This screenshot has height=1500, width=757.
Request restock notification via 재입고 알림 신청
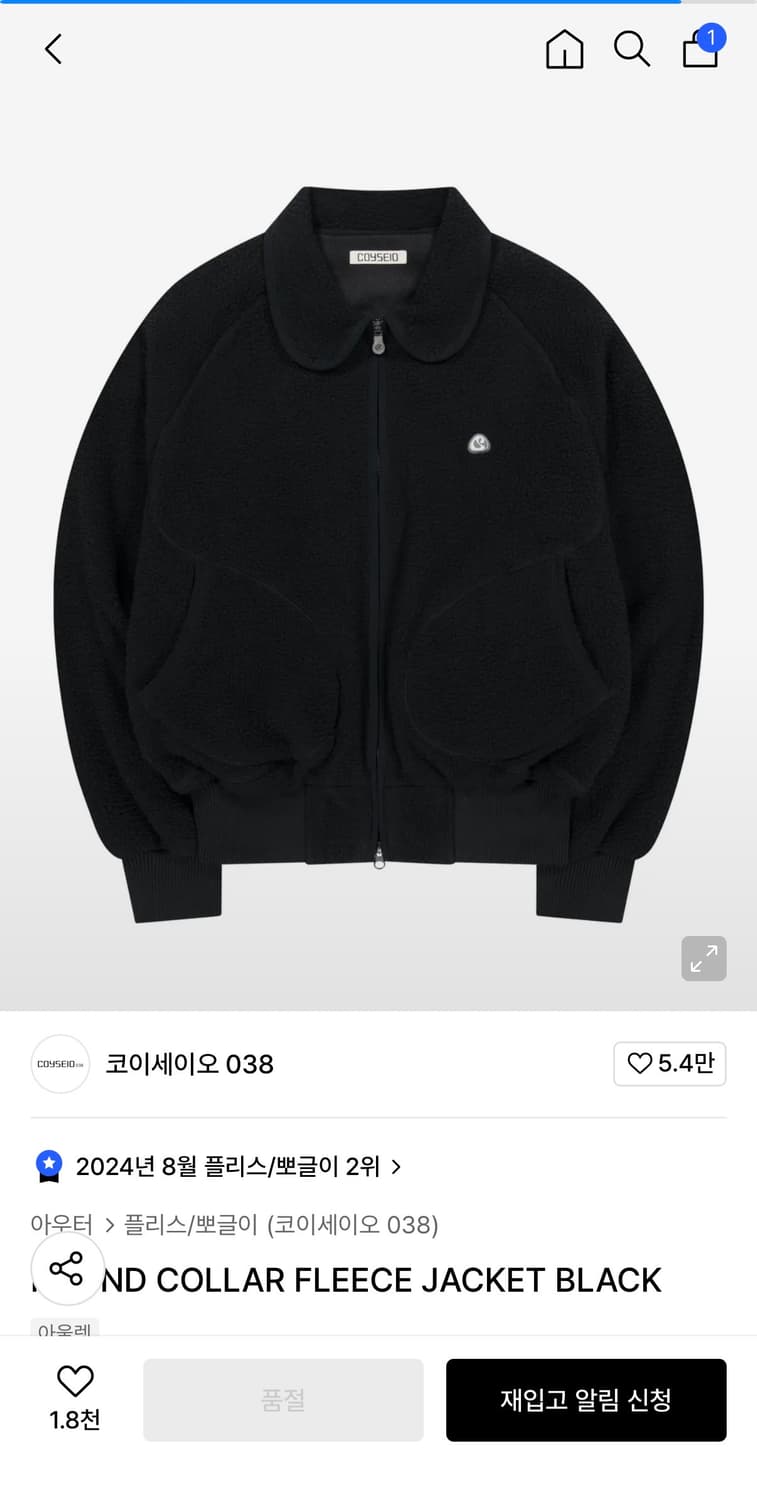click(586, 1400)
